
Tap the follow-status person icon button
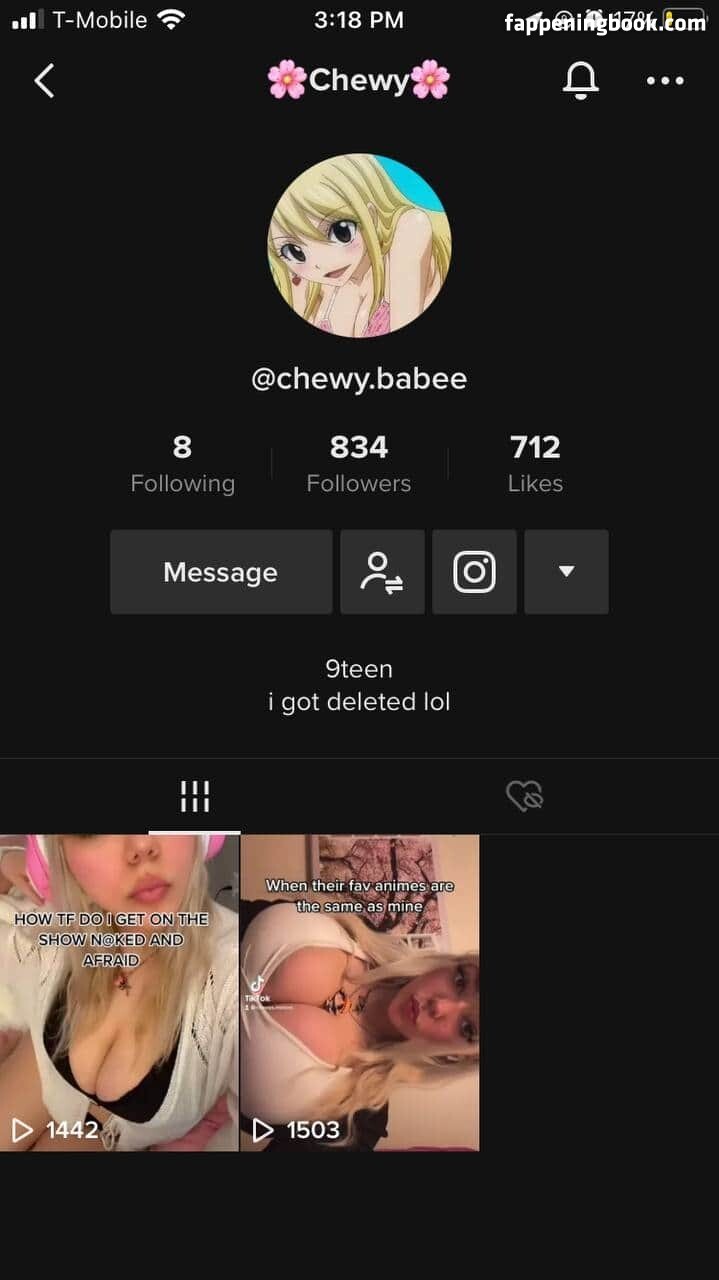click(x=382, y=572)
